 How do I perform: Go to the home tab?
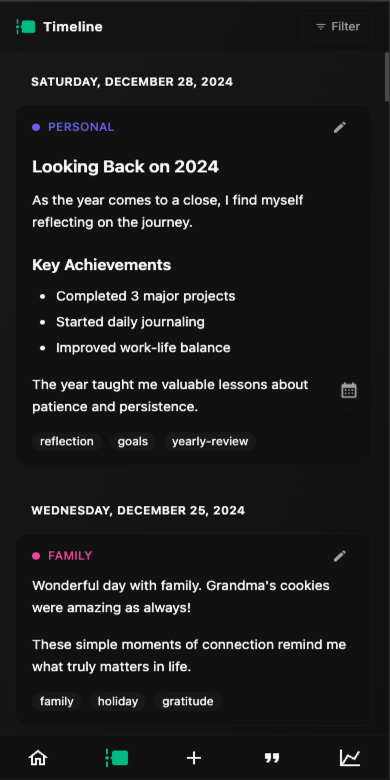38,758
